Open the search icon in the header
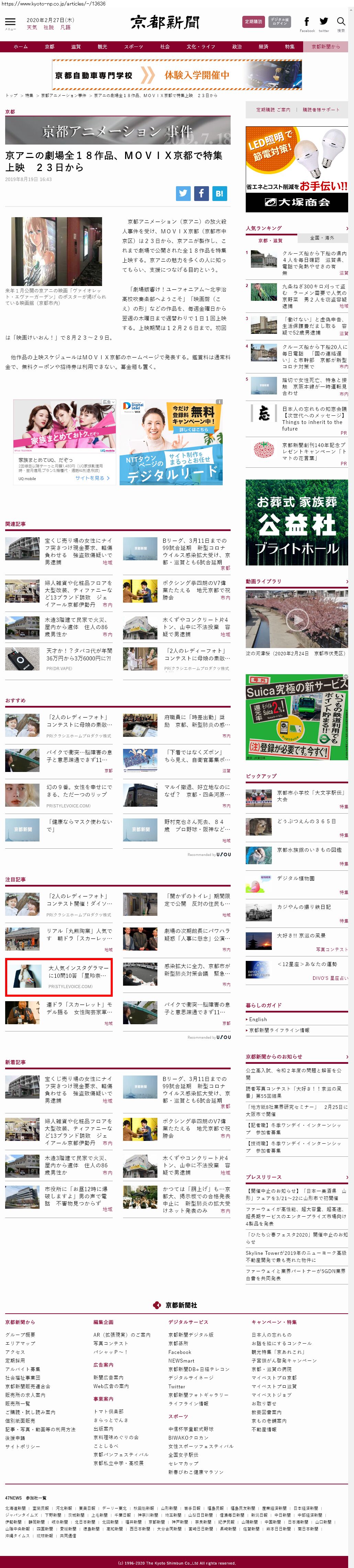The width and height of the screenshot is (354, 1568). tap(341, 22)
